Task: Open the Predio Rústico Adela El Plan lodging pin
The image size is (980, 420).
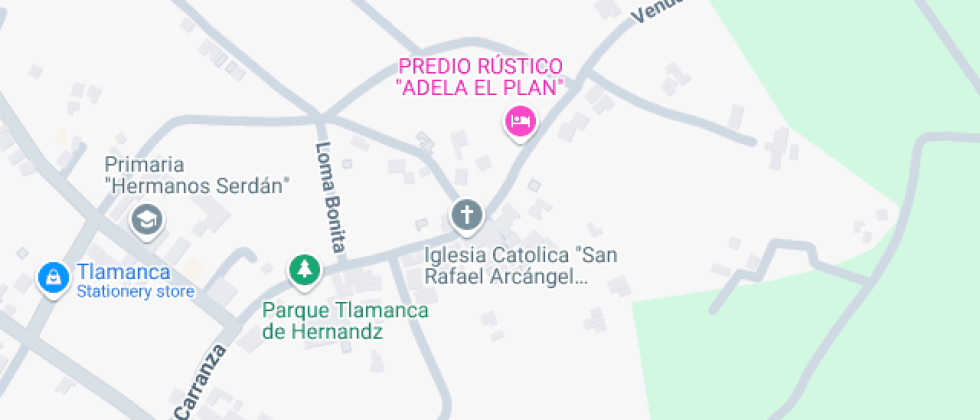Action: 519,122
